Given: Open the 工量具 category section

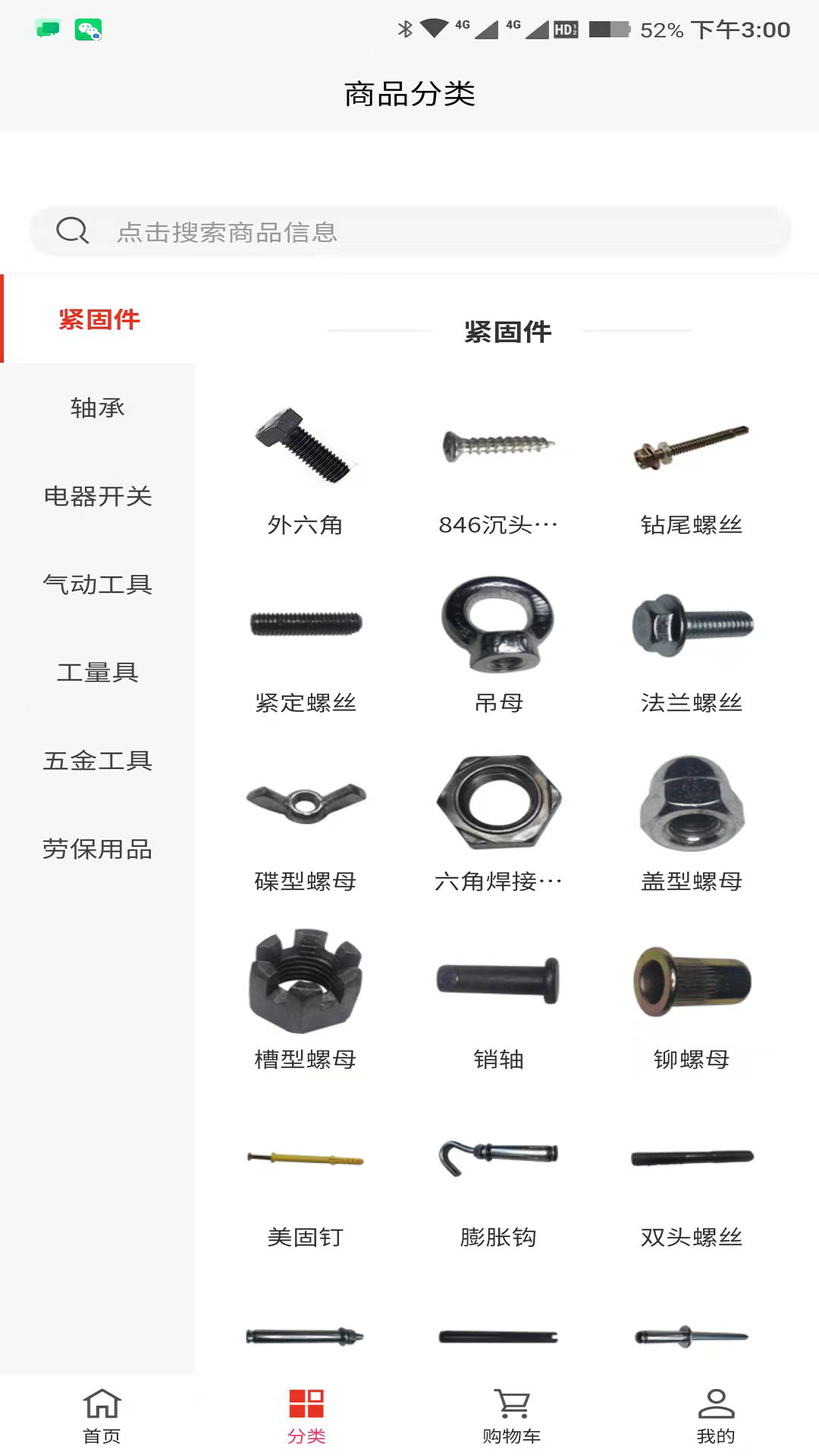Looking at the screenshot, I should pos(99,673).
